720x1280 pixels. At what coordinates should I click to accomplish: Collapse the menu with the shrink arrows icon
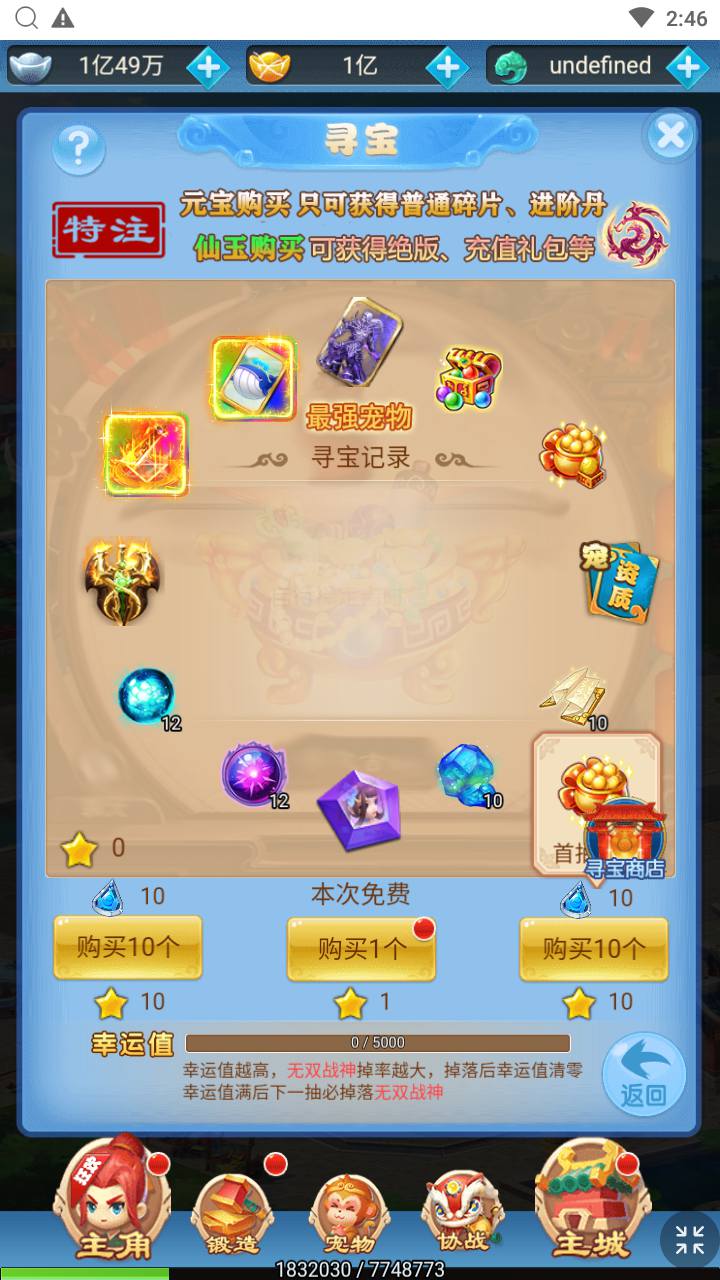pyautogui.click(x=690, y=1241)
